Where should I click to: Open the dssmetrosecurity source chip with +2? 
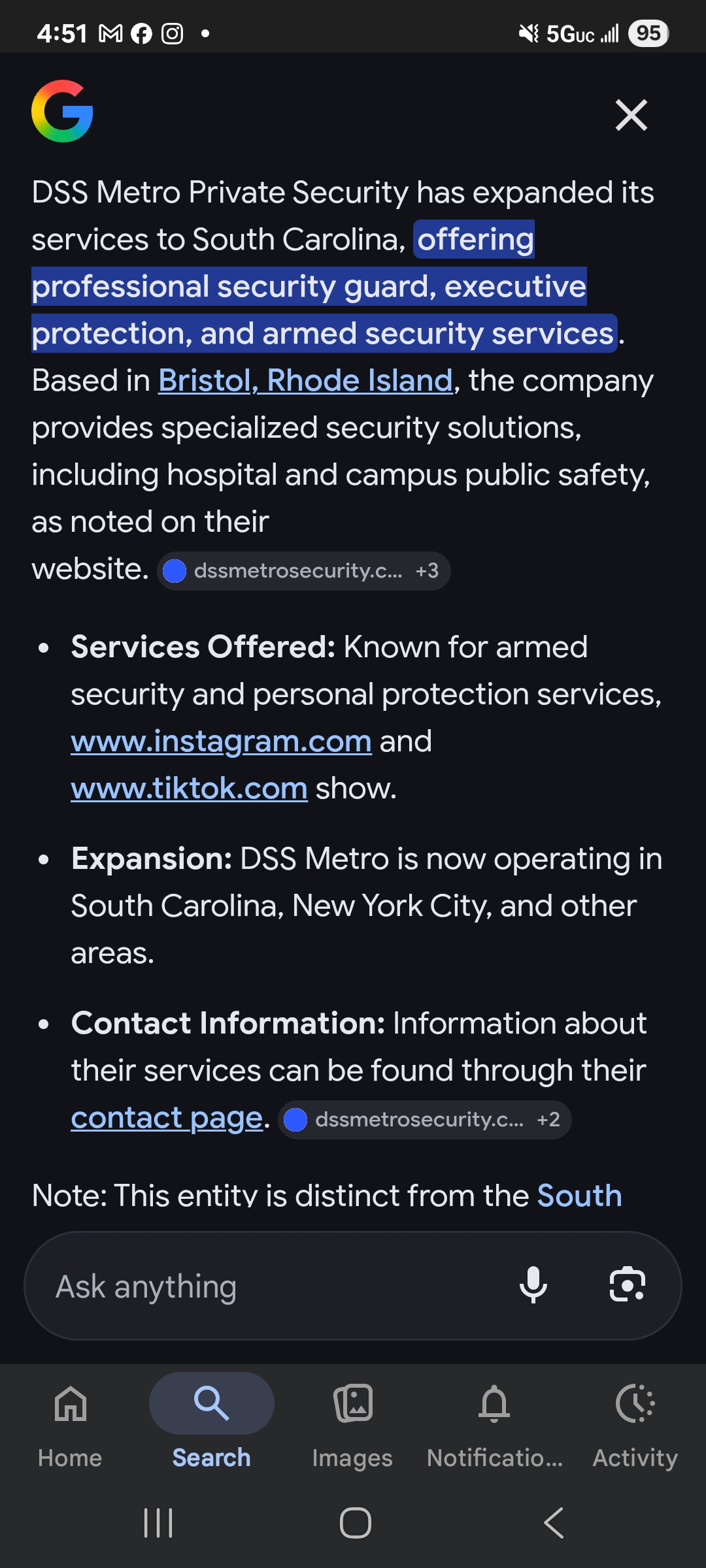(x=425, y=1120)
